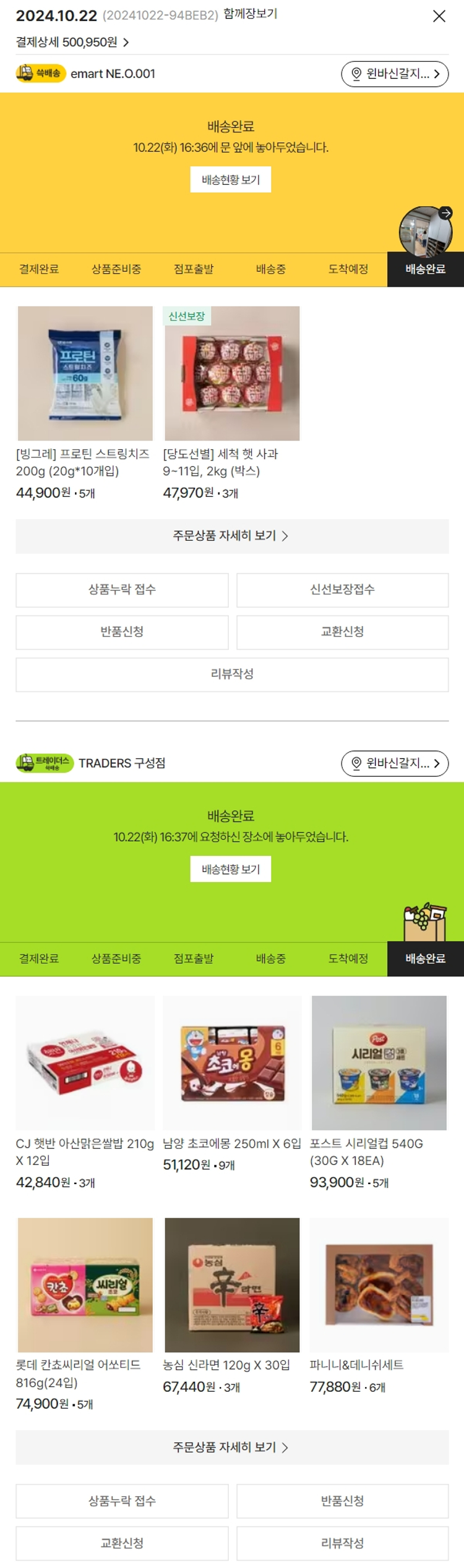The image size is (464, 1568).
Task: Tap 함께장보기 next to the order number
Action: (250, 14)
